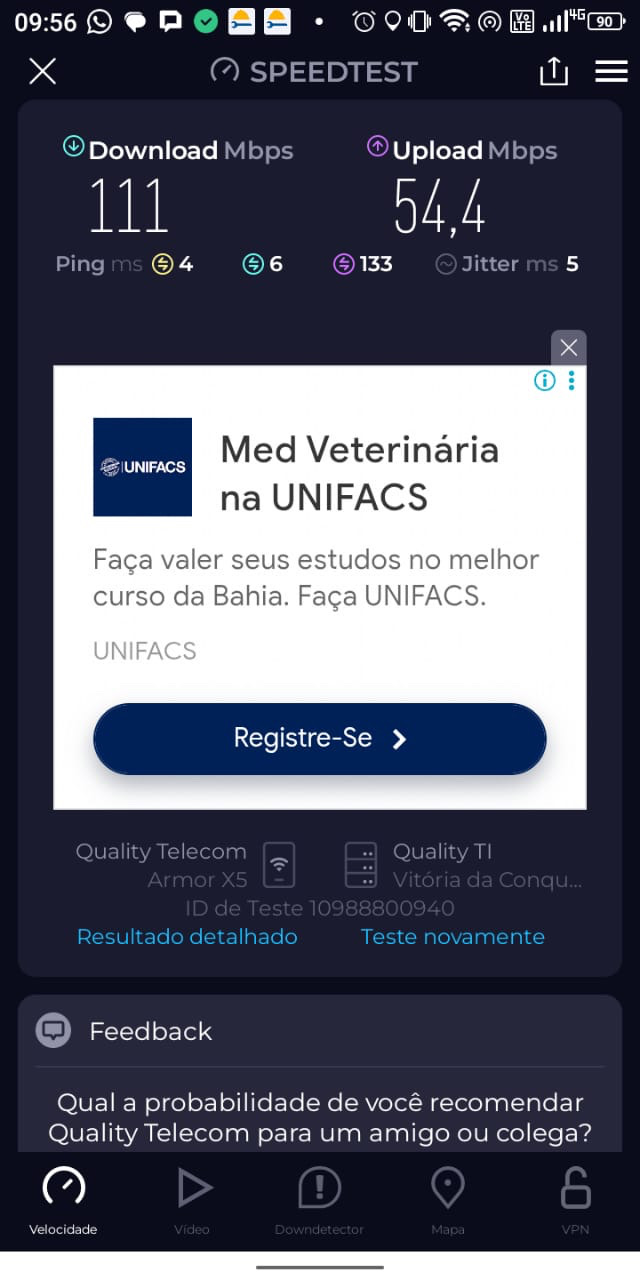Open Resultado detalhado link
Viewport: 640px width, 1280px height.
pos(187,937)
